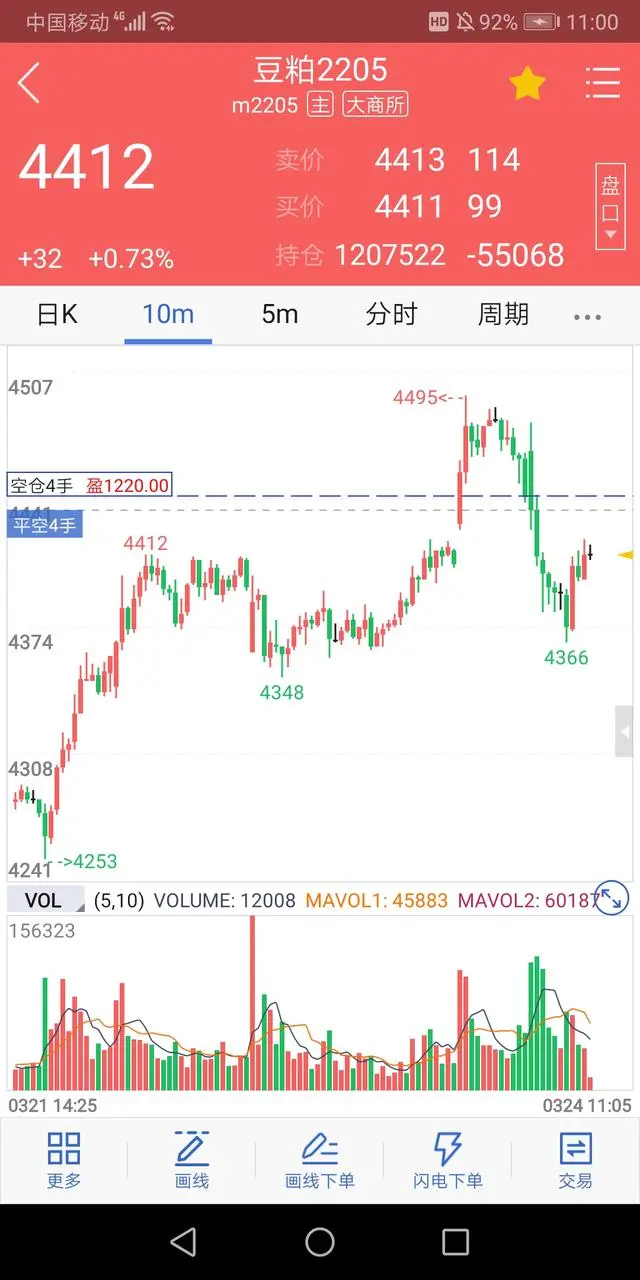Open the side panel arrow on the chart edge
640x1280 pixels.
point(624,731)
